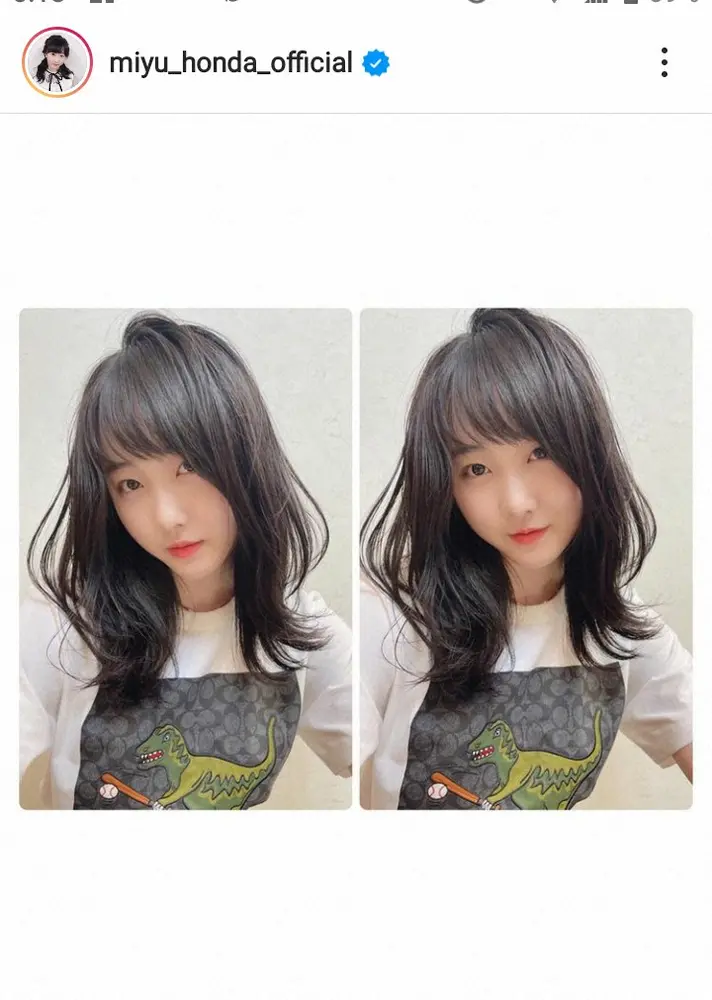Screen dimensions: 712x1000
Task: Open the post's three-dot overflow menu
Action: pyautogui.click(x=664, y=63)
